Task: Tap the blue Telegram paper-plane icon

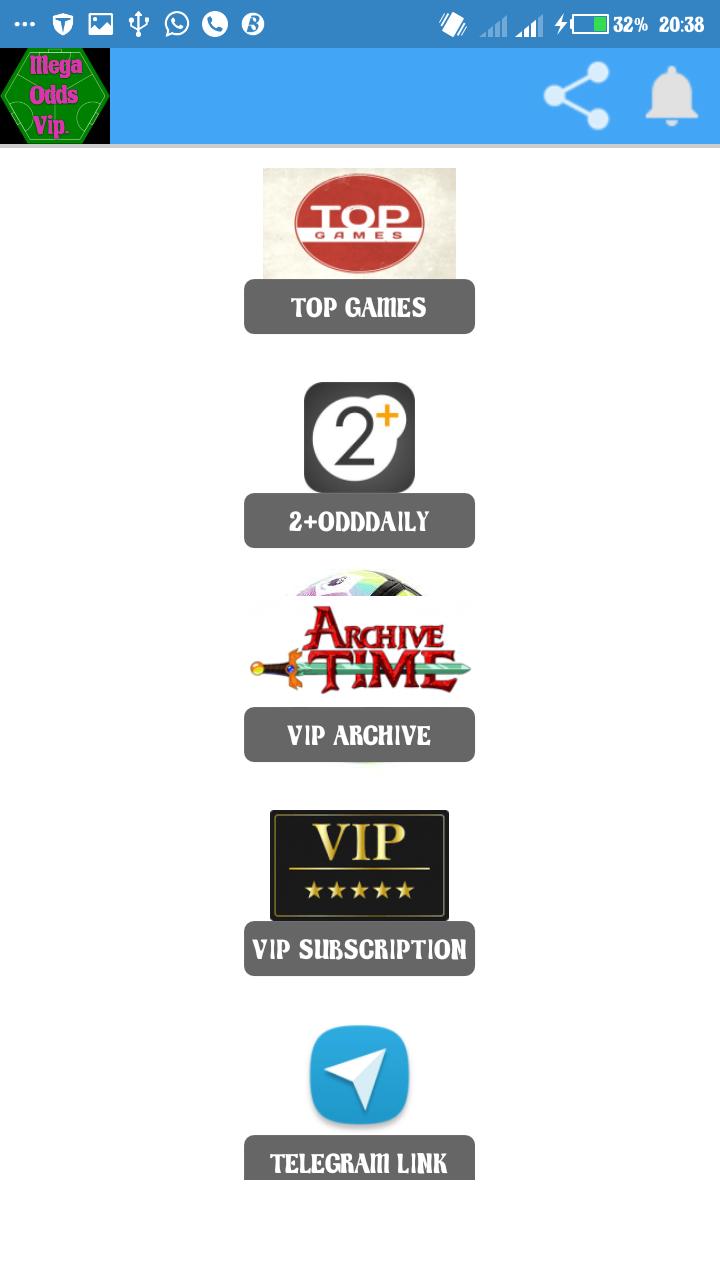Action: (x=359, y=1077)
